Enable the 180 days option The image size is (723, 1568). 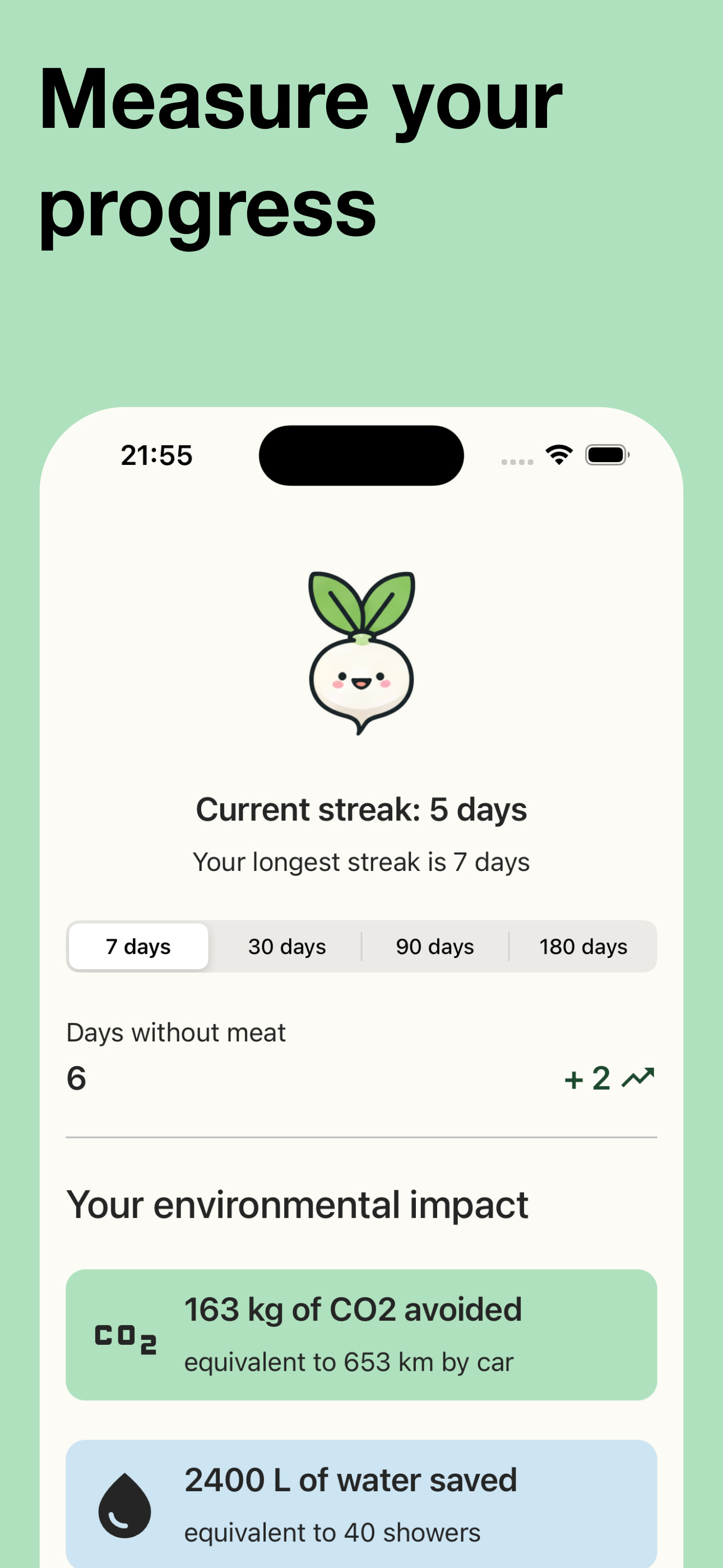pos(583,946)
